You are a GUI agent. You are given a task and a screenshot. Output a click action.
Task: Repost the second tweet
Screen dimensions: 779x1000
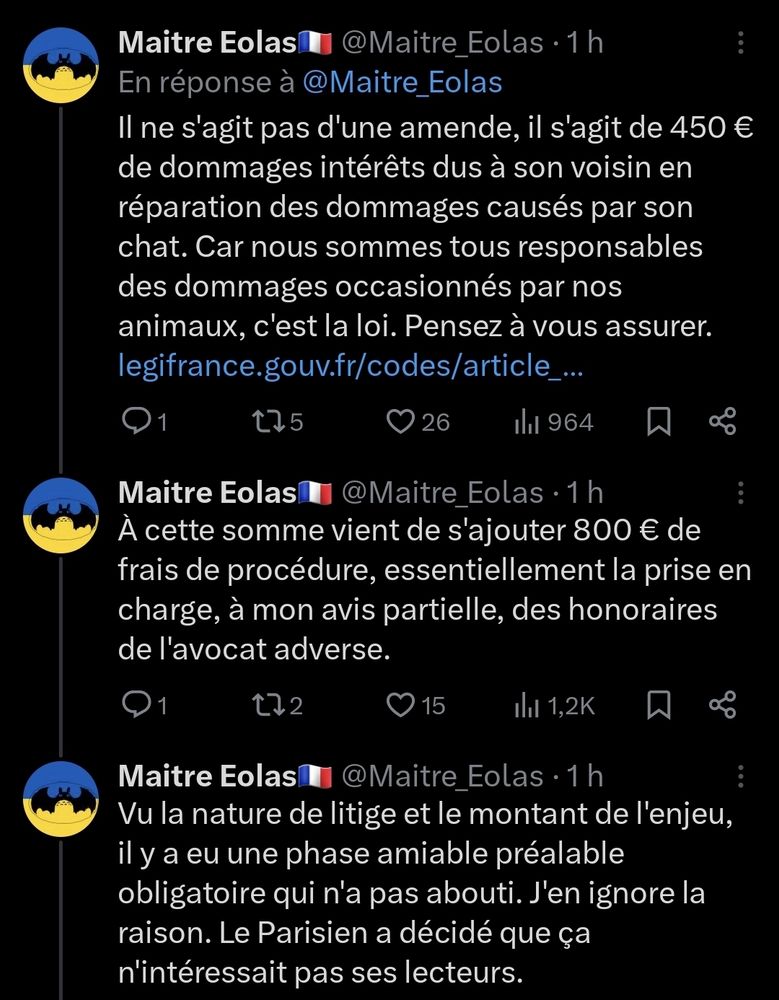pos(270,705)
